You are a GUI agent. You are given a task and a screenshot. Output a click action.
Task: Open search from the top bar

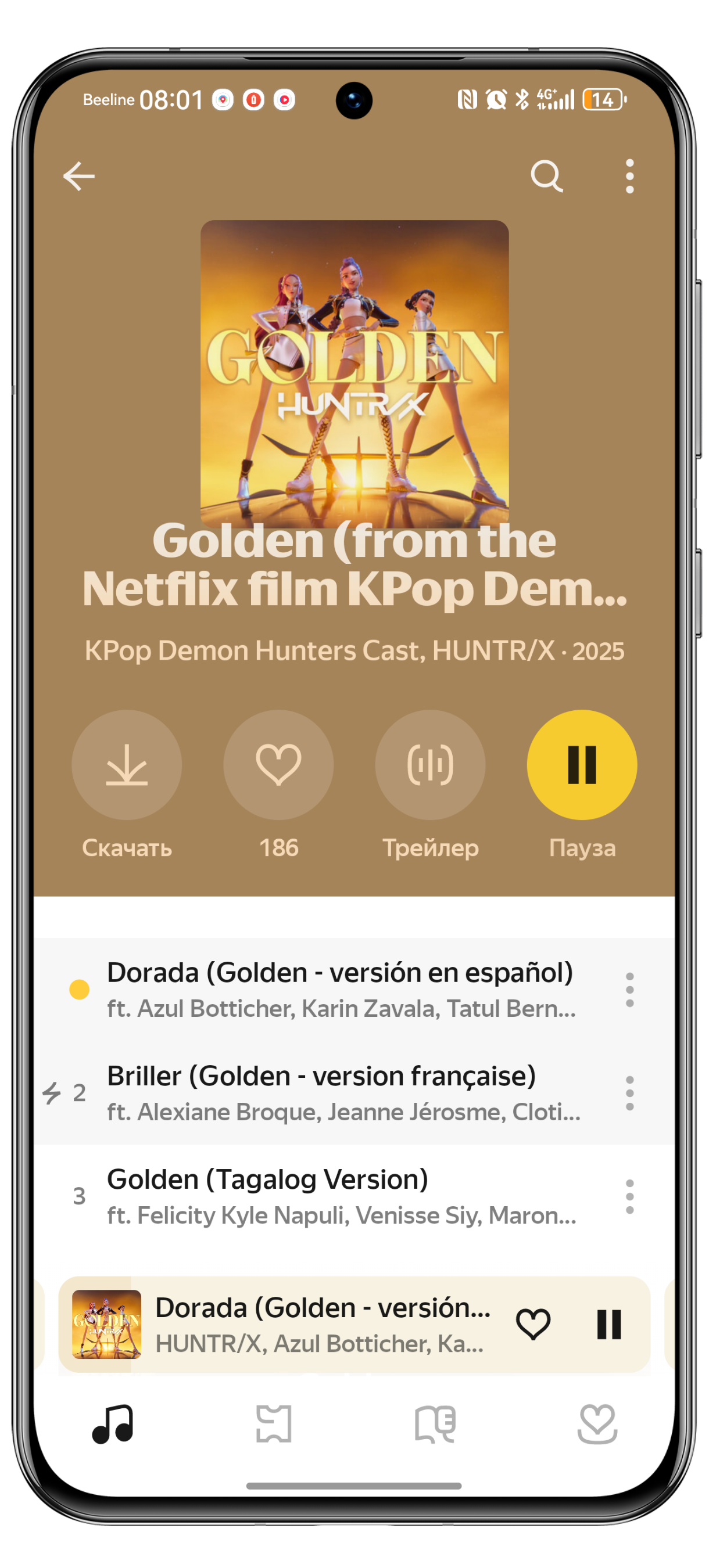[x=546, y=177]
